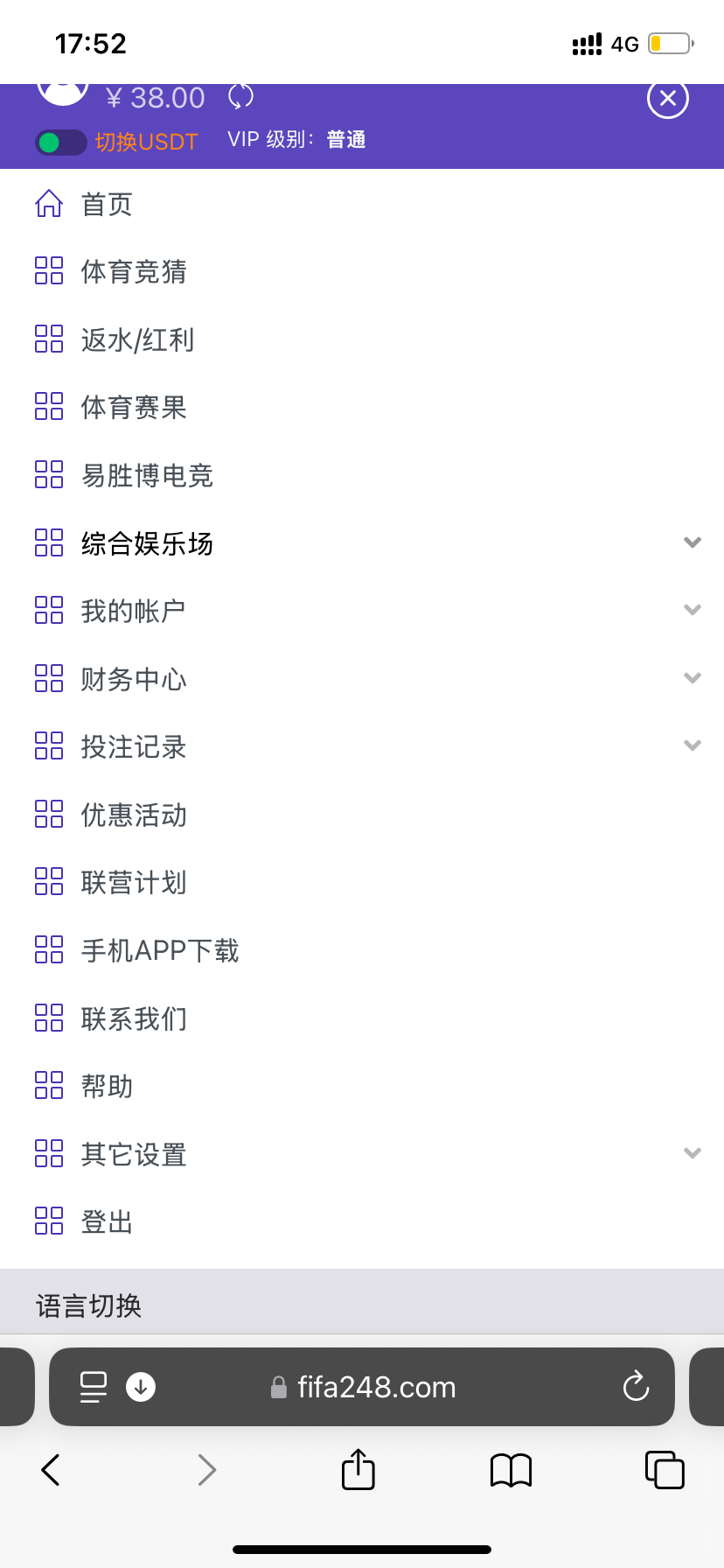Select 登出 to log out

[x=107, y=1221]
